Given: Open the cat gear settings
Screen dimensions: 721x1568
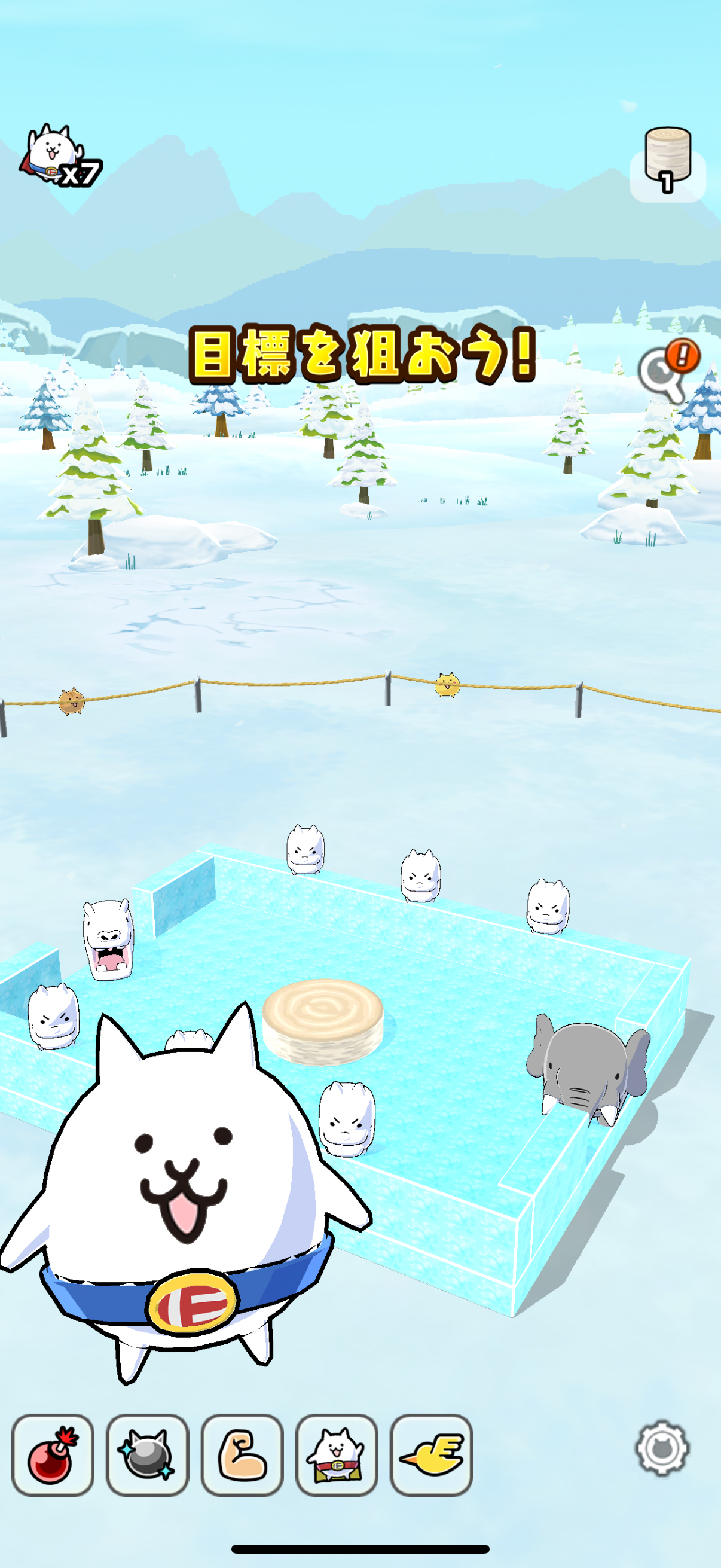Looking at the screenshot, I should [x=662, y=1448].
